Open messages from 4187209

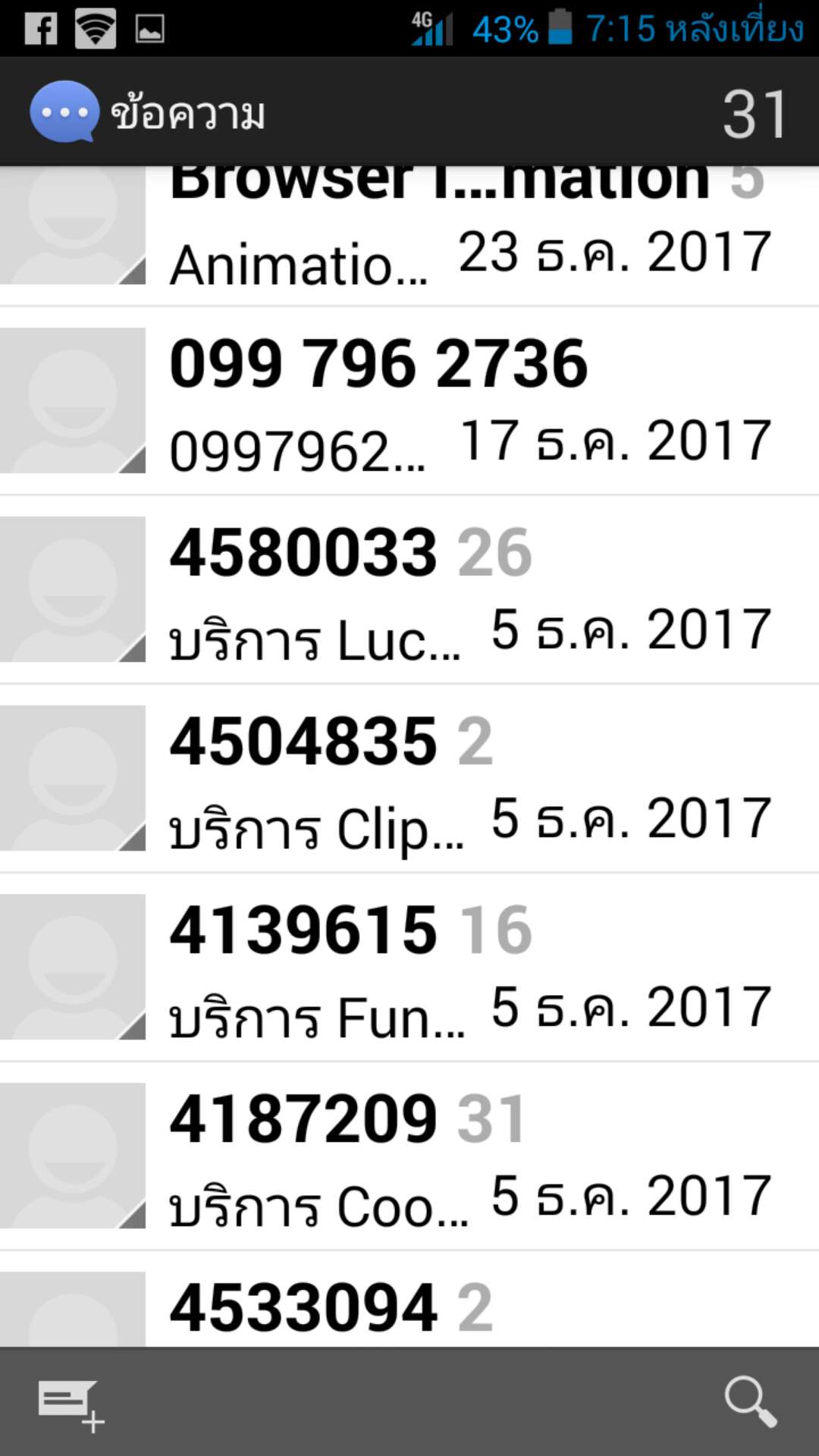click(x=409, y=1156)
